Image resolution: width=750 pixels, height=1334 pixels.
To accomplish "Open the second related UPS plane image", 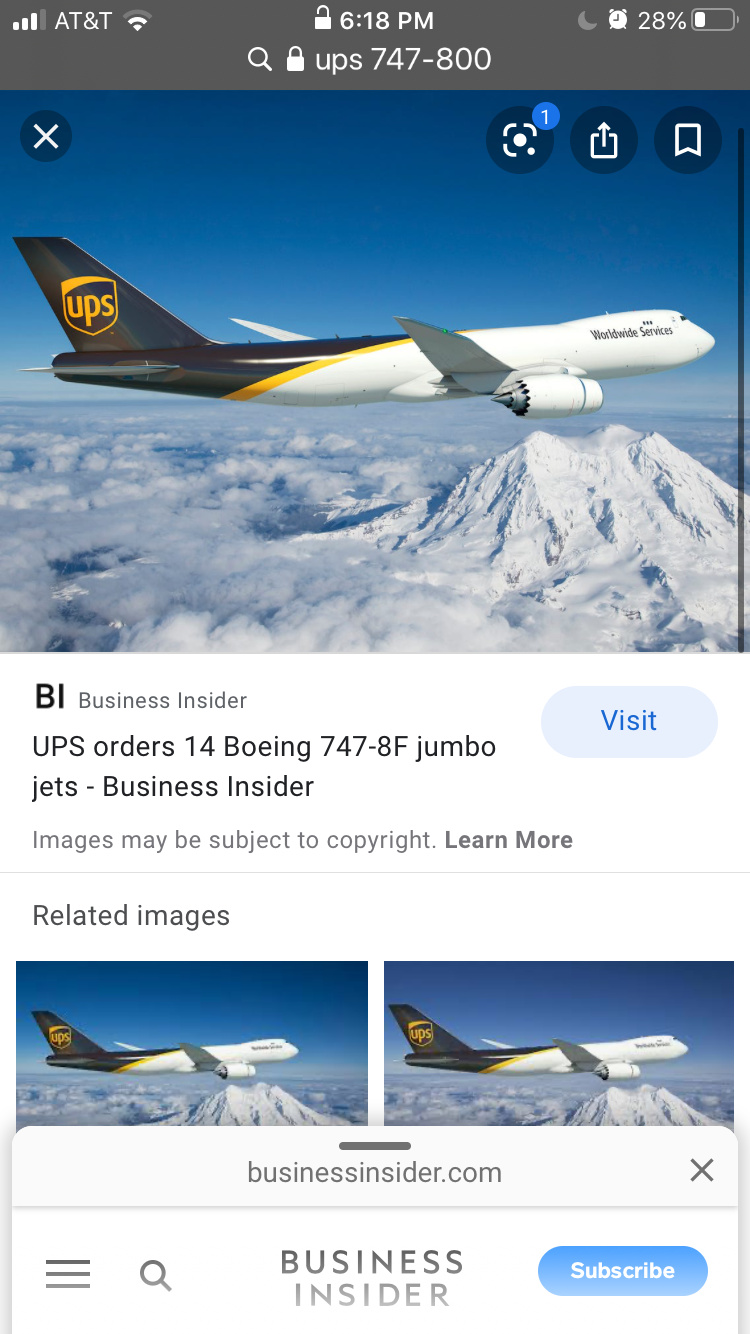I will [559, 1042].
